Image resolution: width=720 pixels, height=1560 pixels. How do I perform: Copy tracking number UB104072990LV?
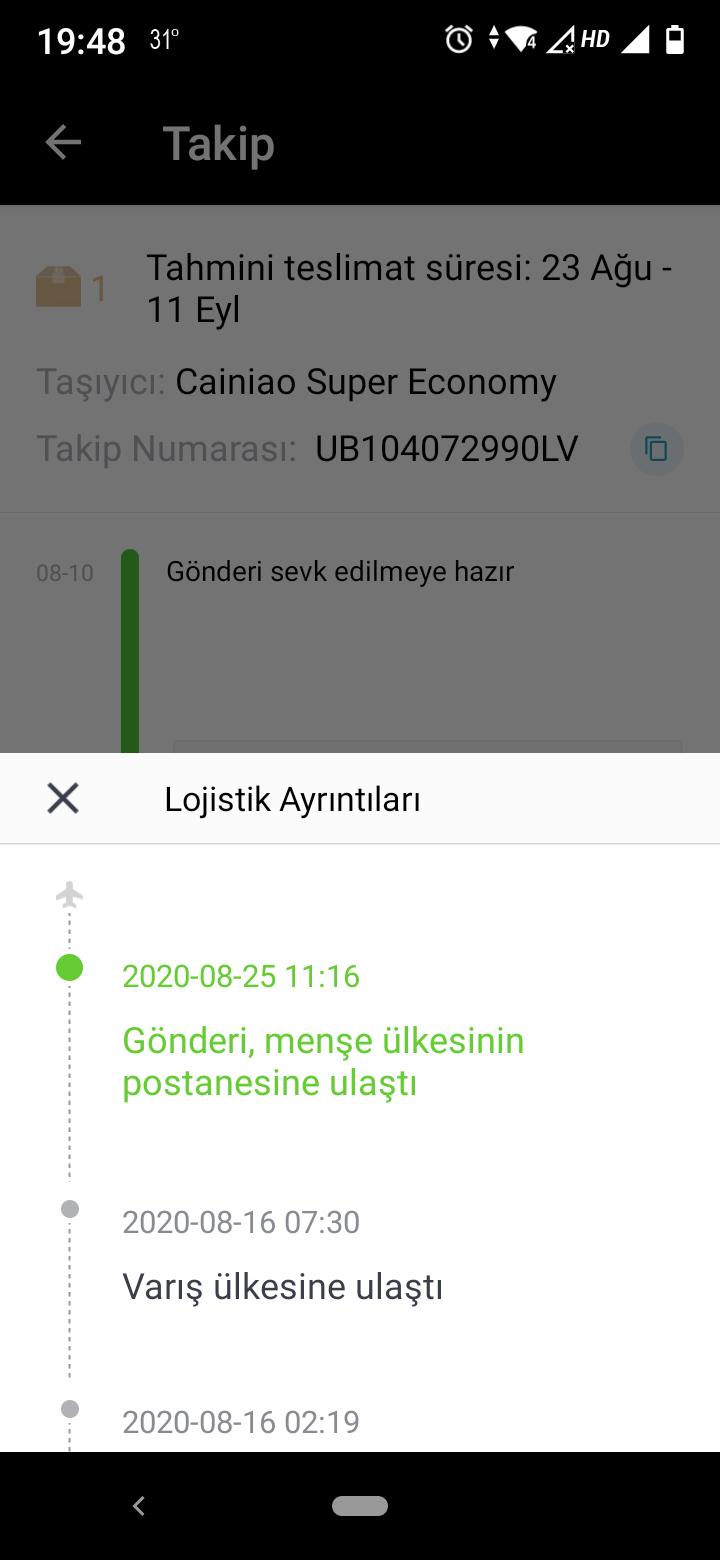pos(657,449)
